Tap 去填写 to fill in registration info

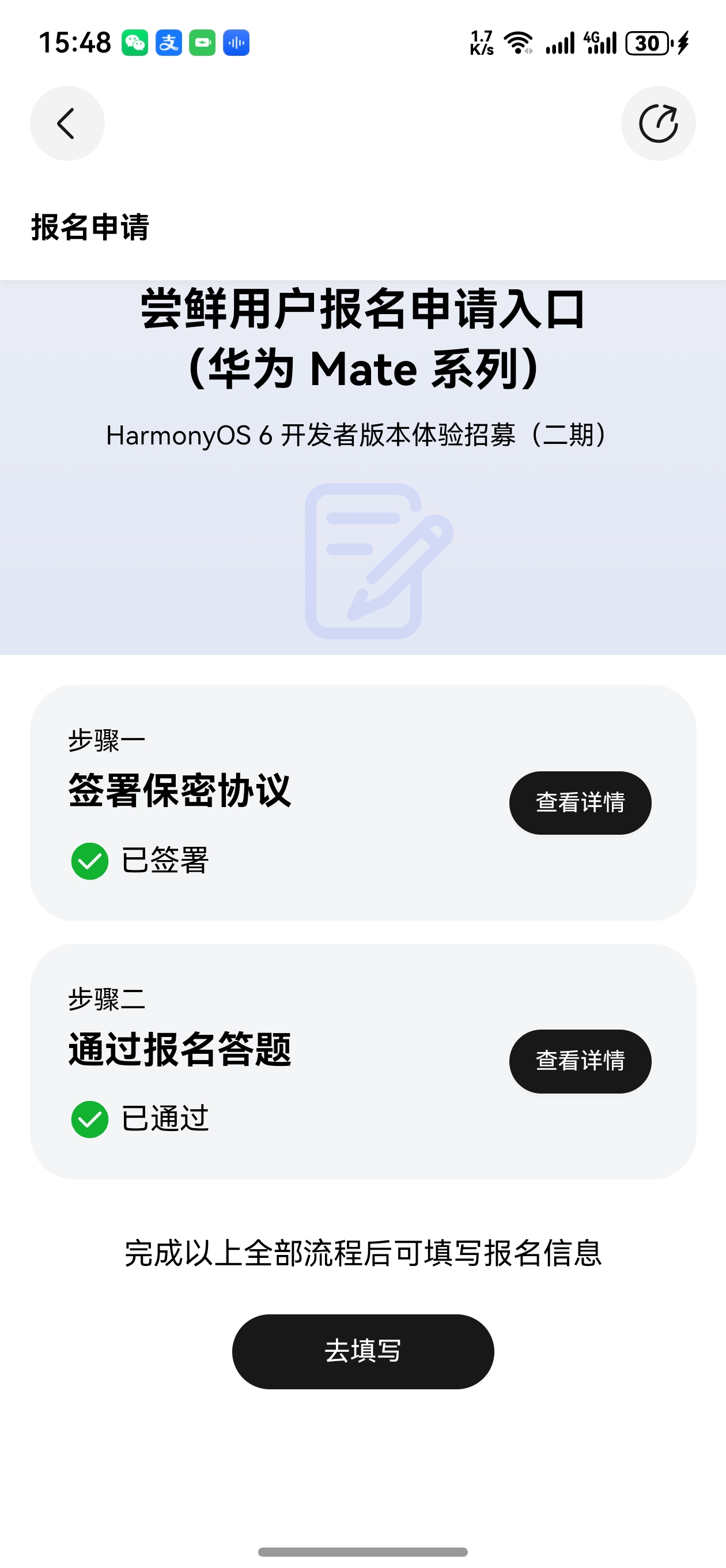362,1351
